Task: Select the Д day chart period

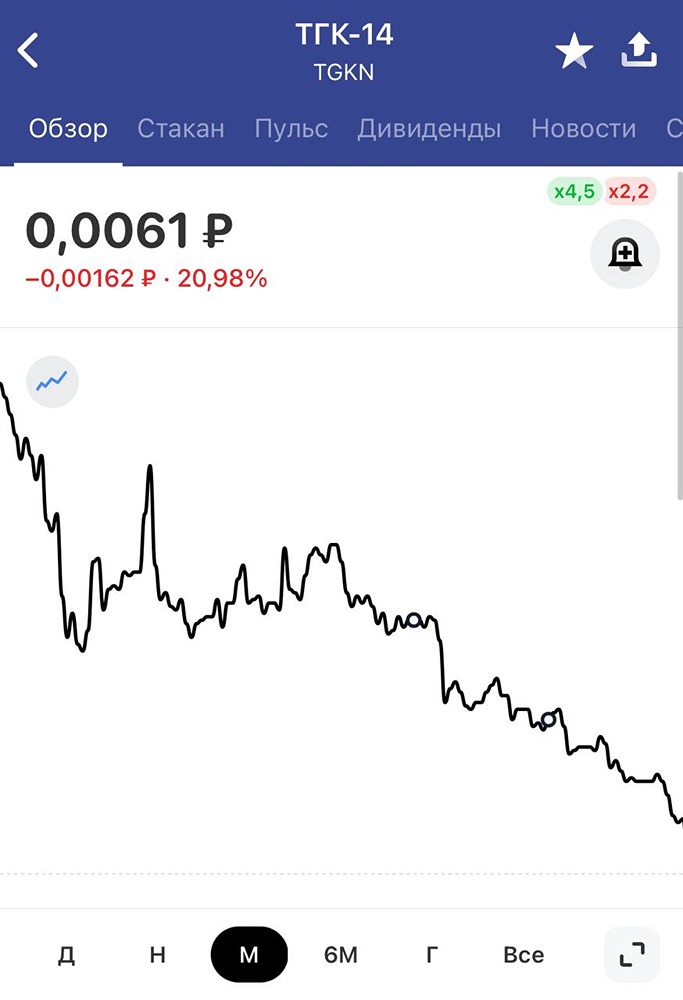Action: (x=66, y=955)
